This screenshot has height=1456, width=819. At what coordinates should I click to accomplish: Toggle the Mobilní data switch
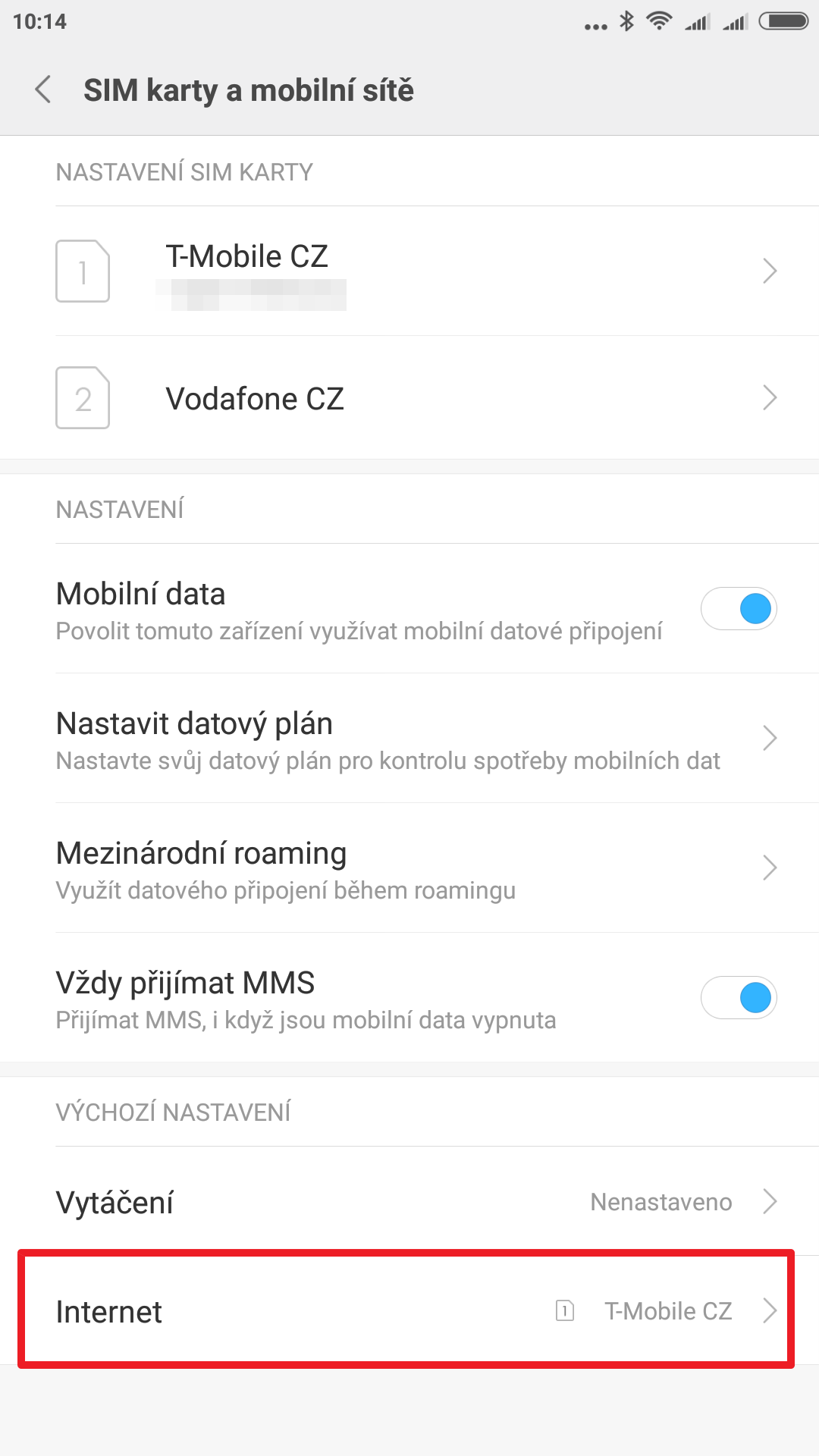point(738,609)
